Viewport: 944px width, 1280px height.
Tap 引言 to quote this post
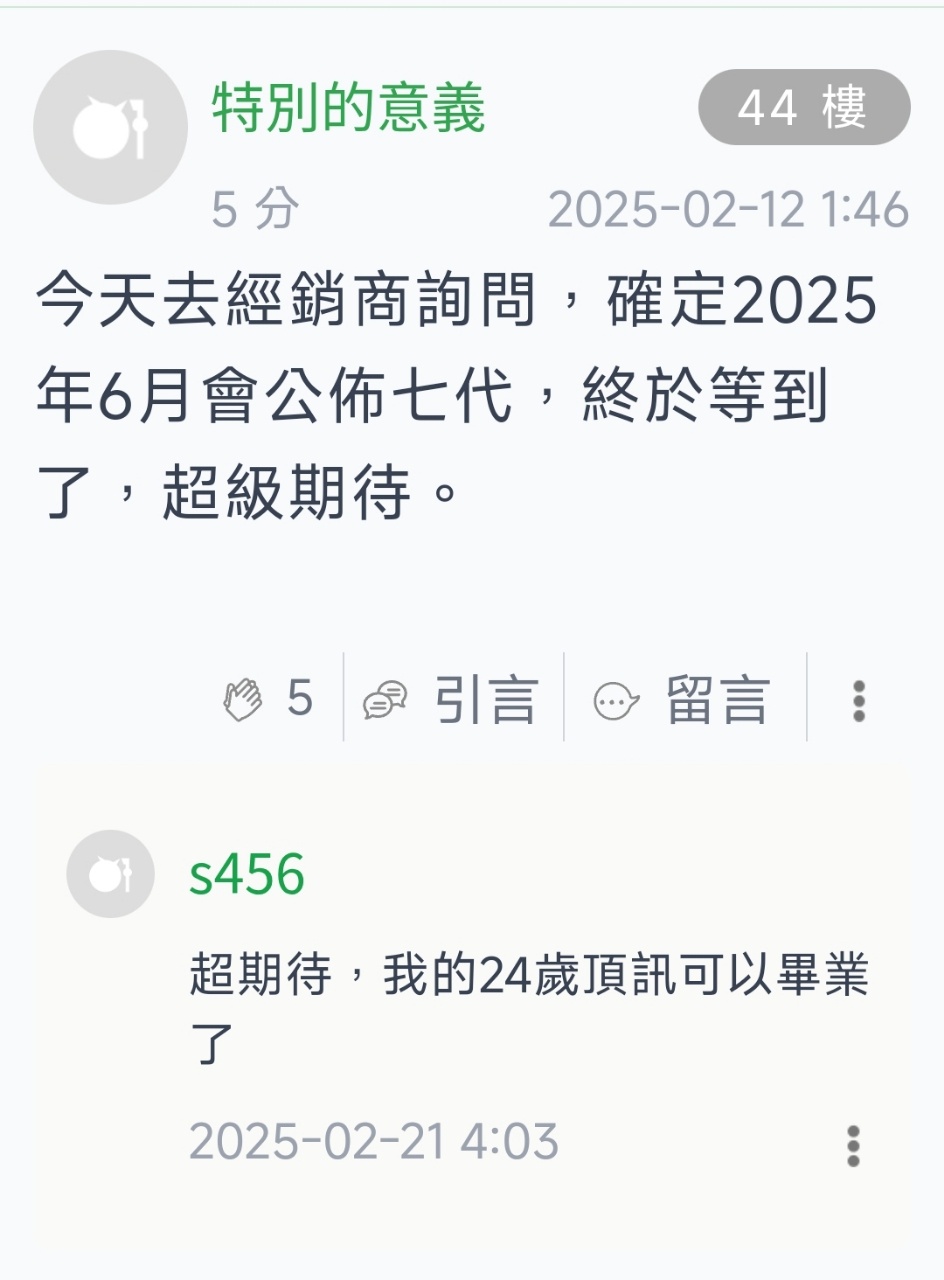[x=452, y=698]
